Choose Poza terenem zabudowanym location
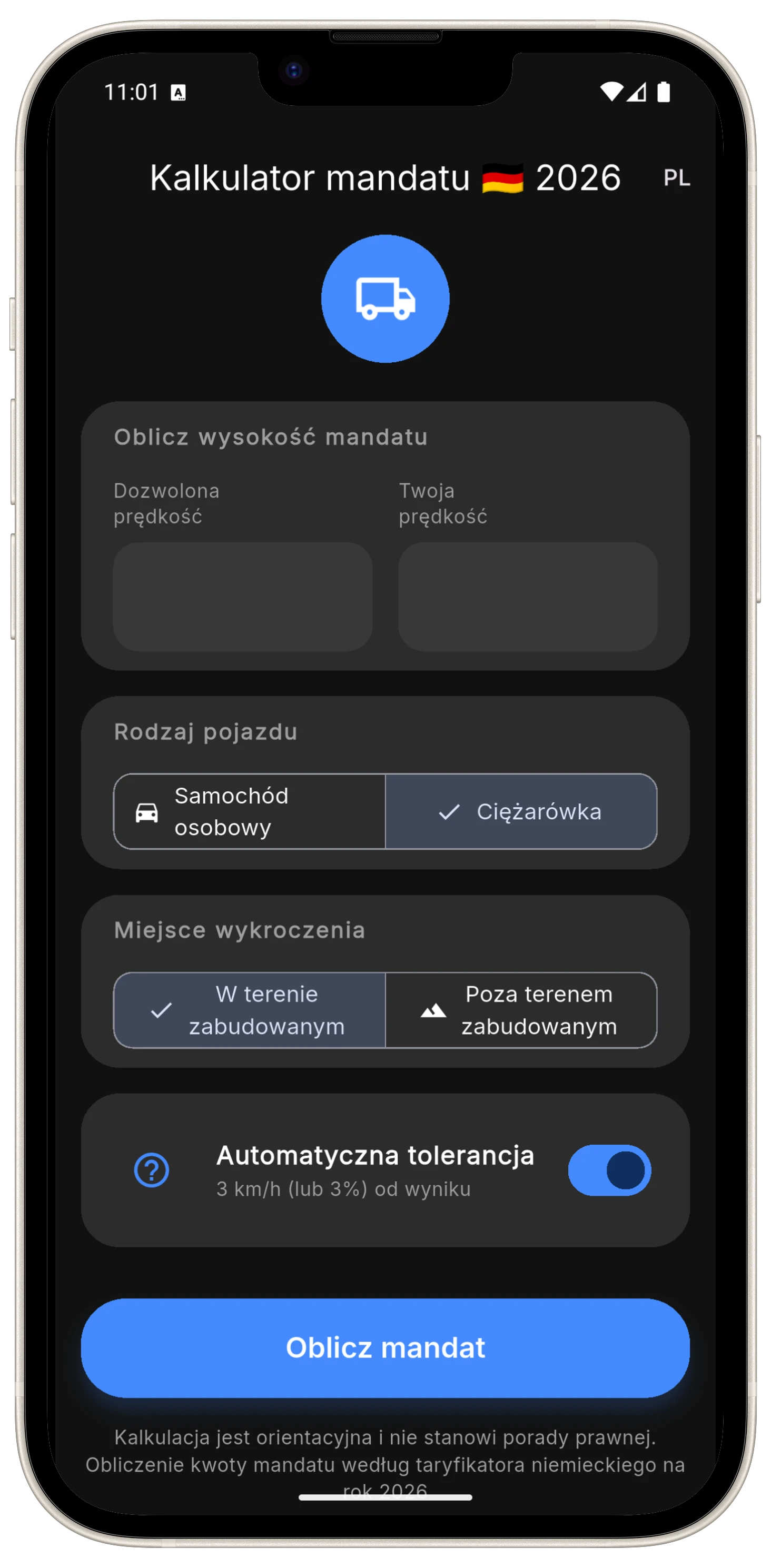Screen dimensions: 771x1568 (x=521, y=1010)
